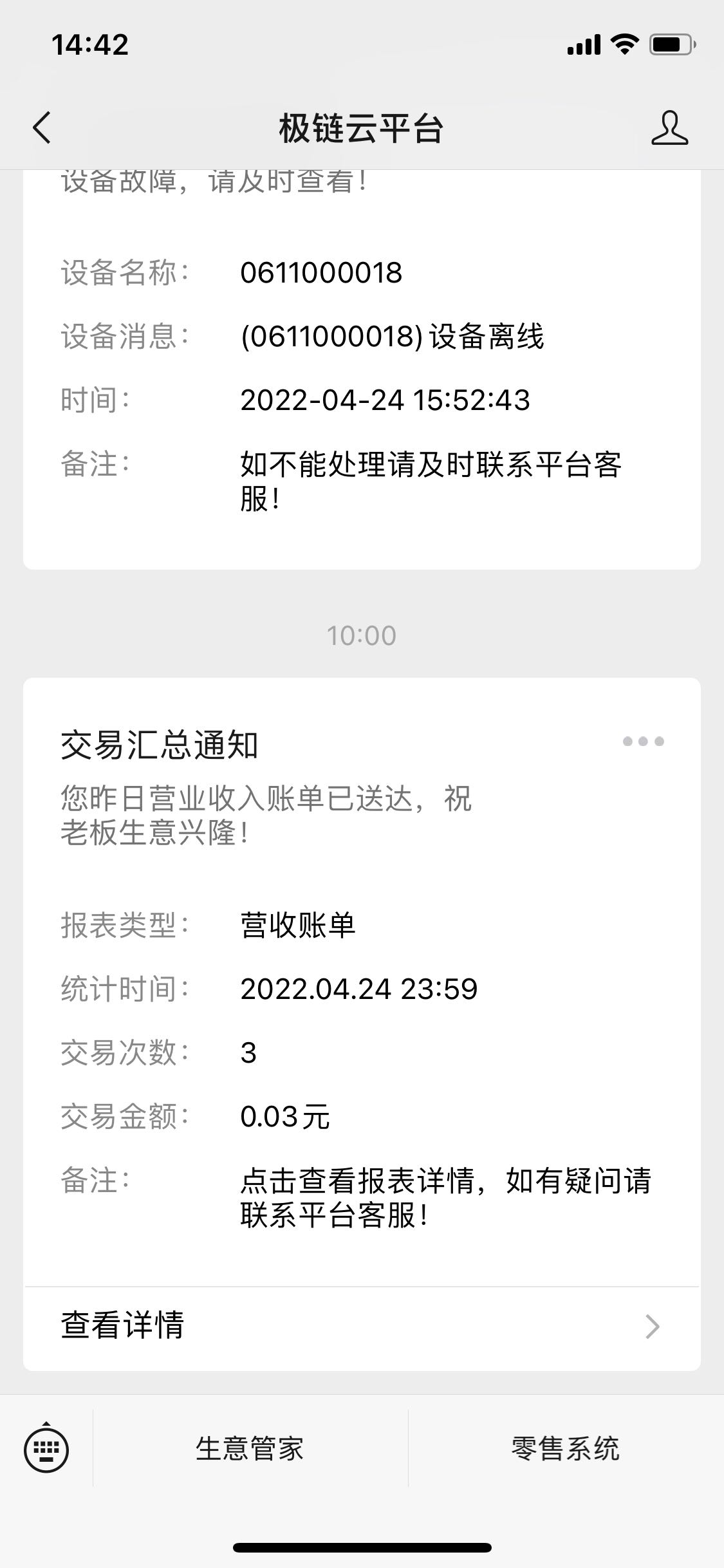
Task: Tap the 10:00 timestamp label
Action: (362, 635)
